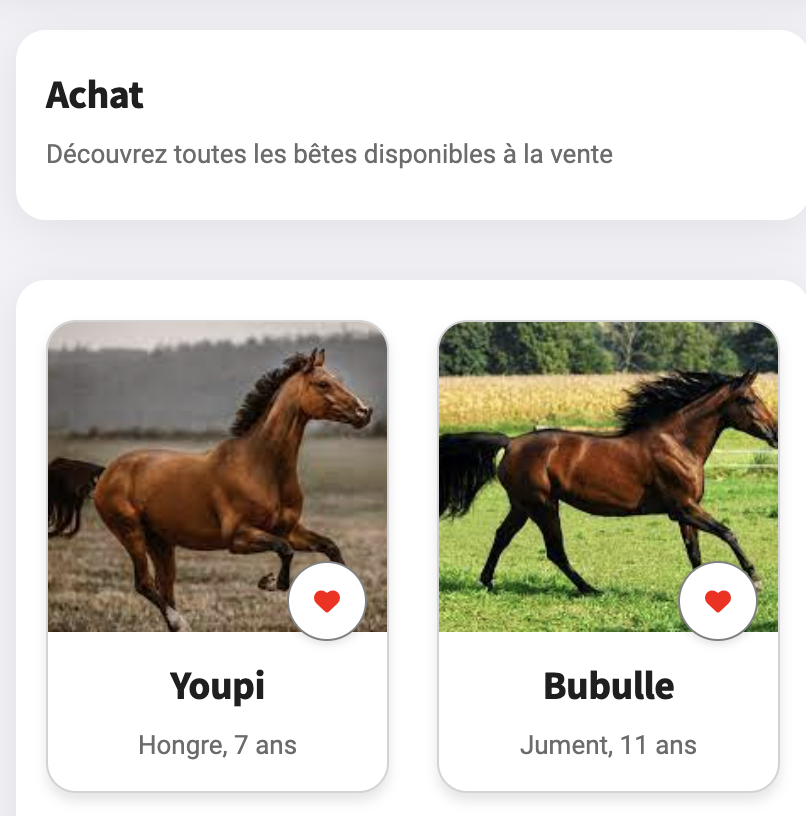Add Bubulle to favorites via heart icon
806x816 pixels.
[x=718, y=601]
